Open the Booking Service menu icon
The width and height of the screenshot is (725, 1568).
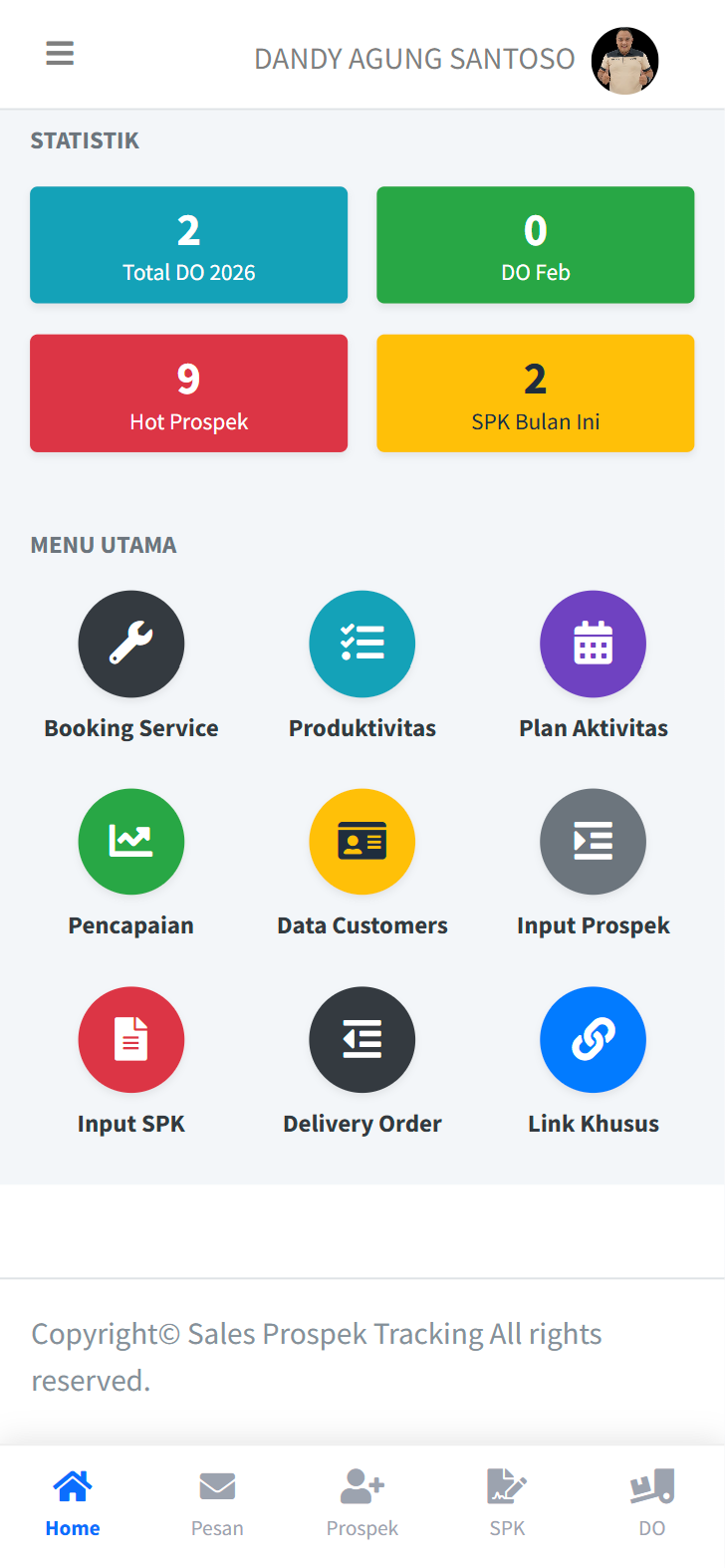coord(131,644)
